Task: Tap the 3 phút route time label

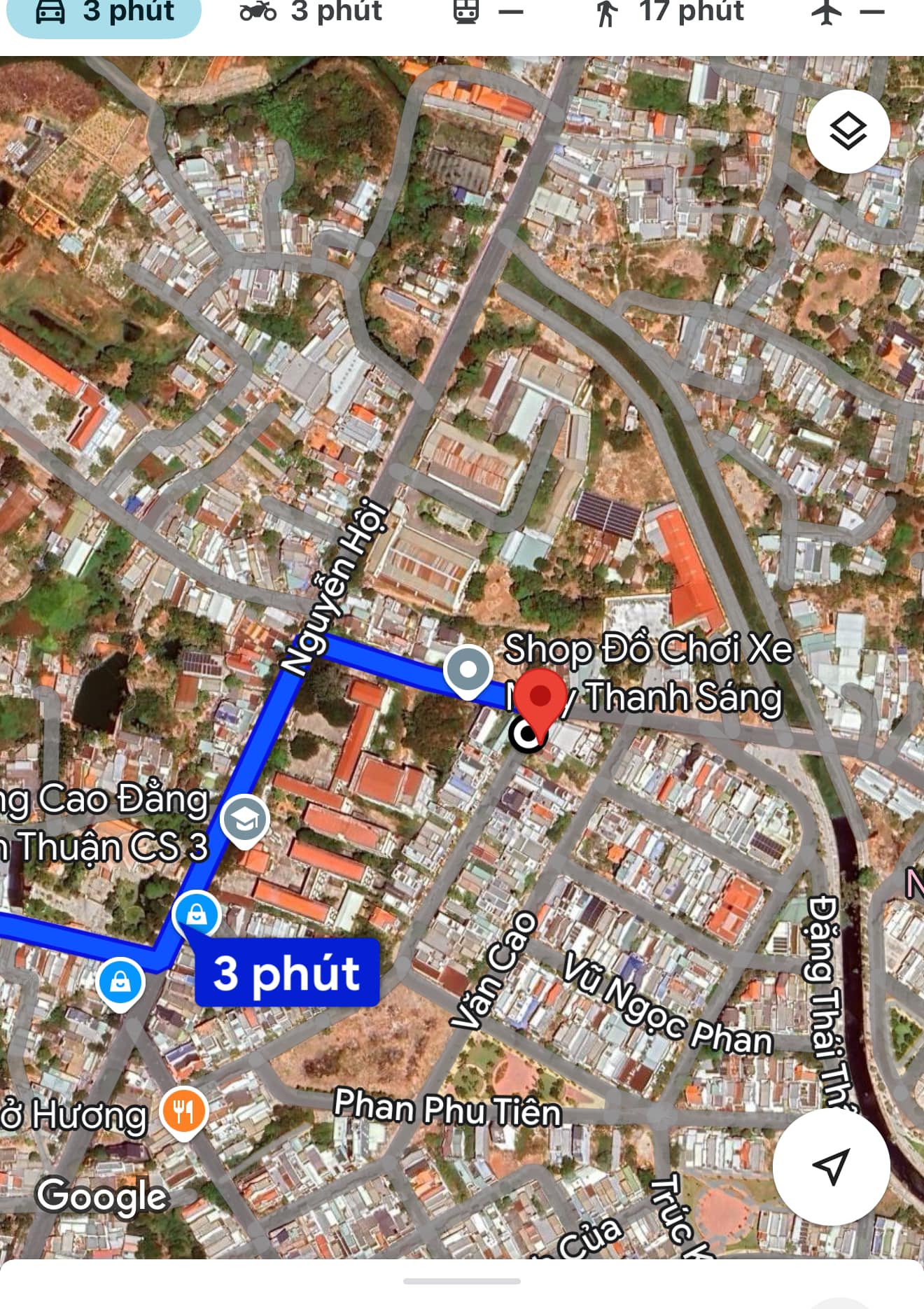Action: tap(287, 973)
